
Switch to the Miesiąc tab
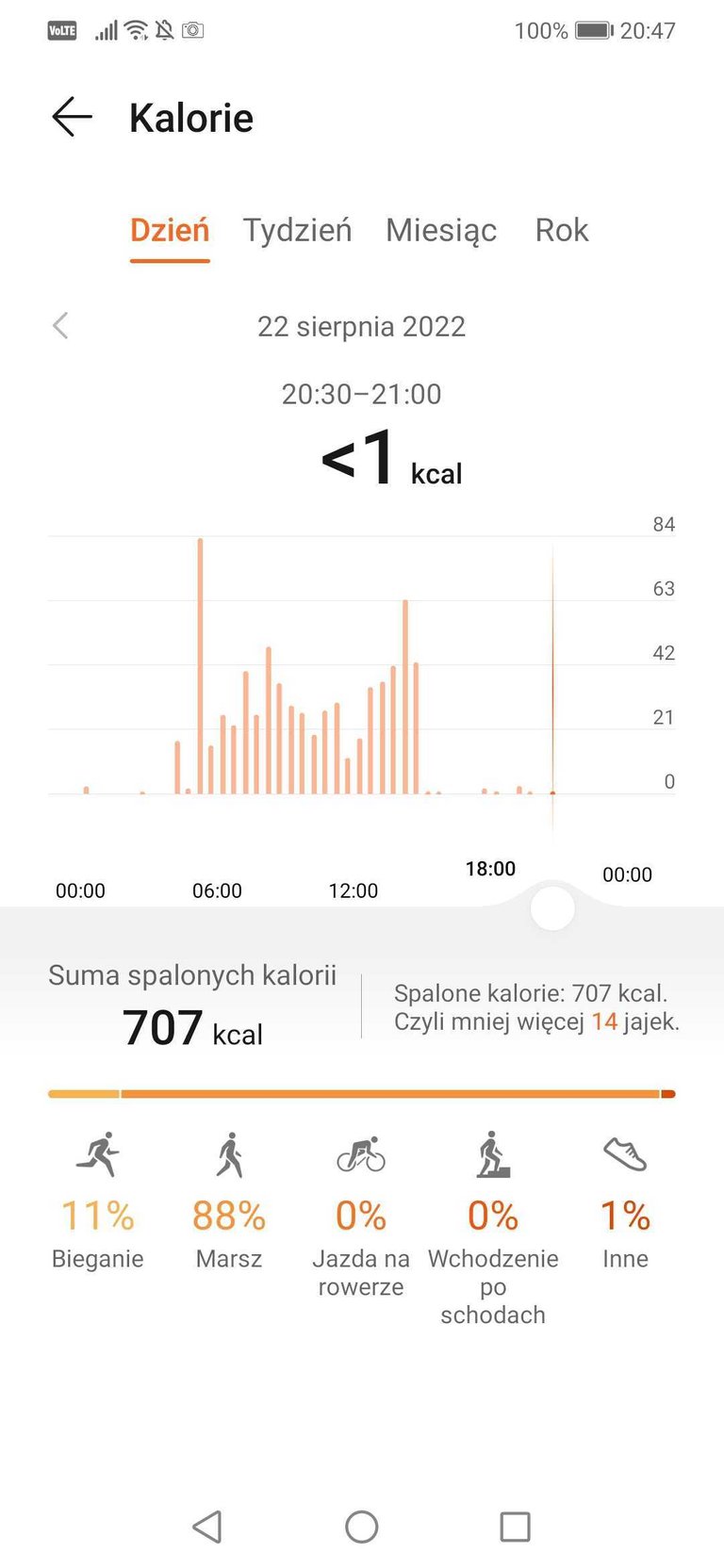(x=441, y=230)
